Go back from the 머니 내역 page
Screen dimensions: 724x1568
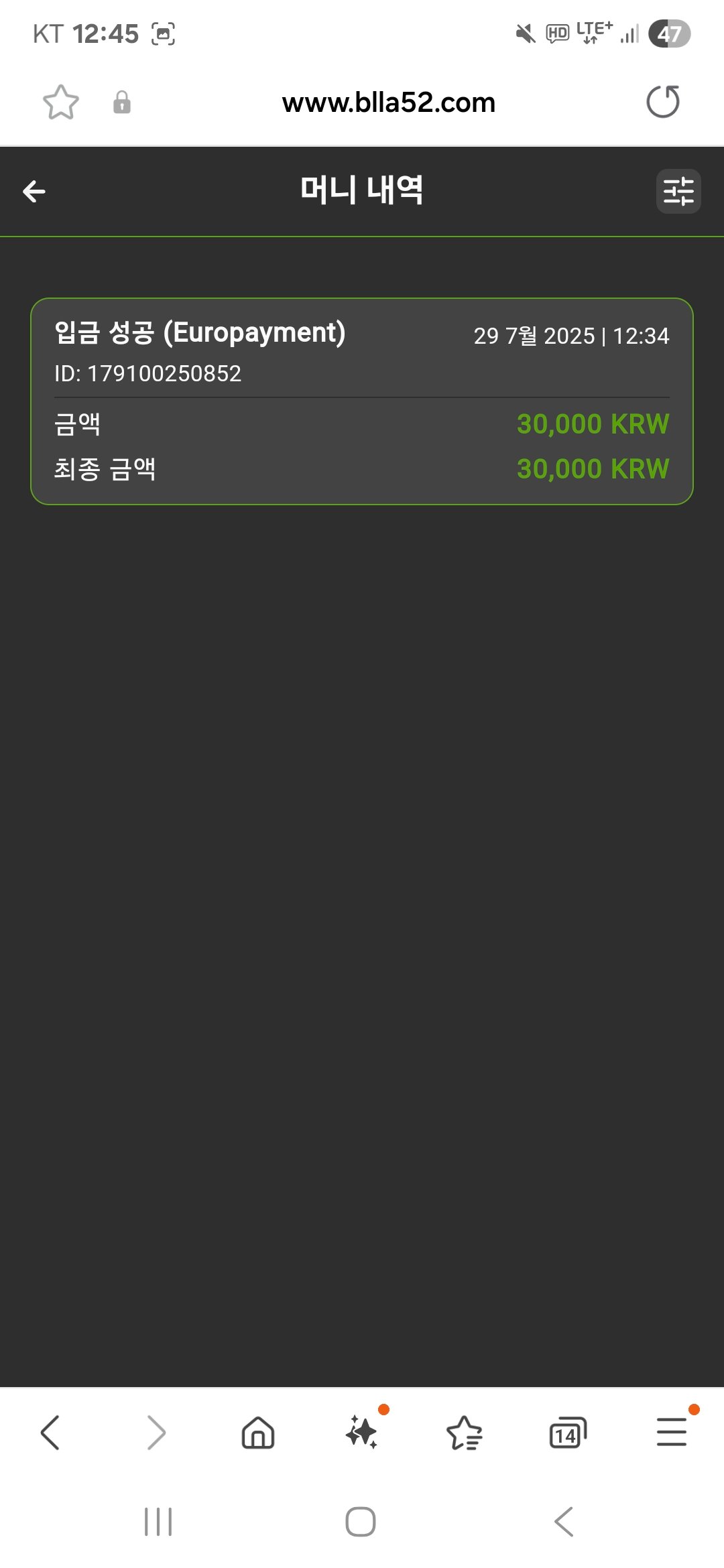tap(34, 192)
